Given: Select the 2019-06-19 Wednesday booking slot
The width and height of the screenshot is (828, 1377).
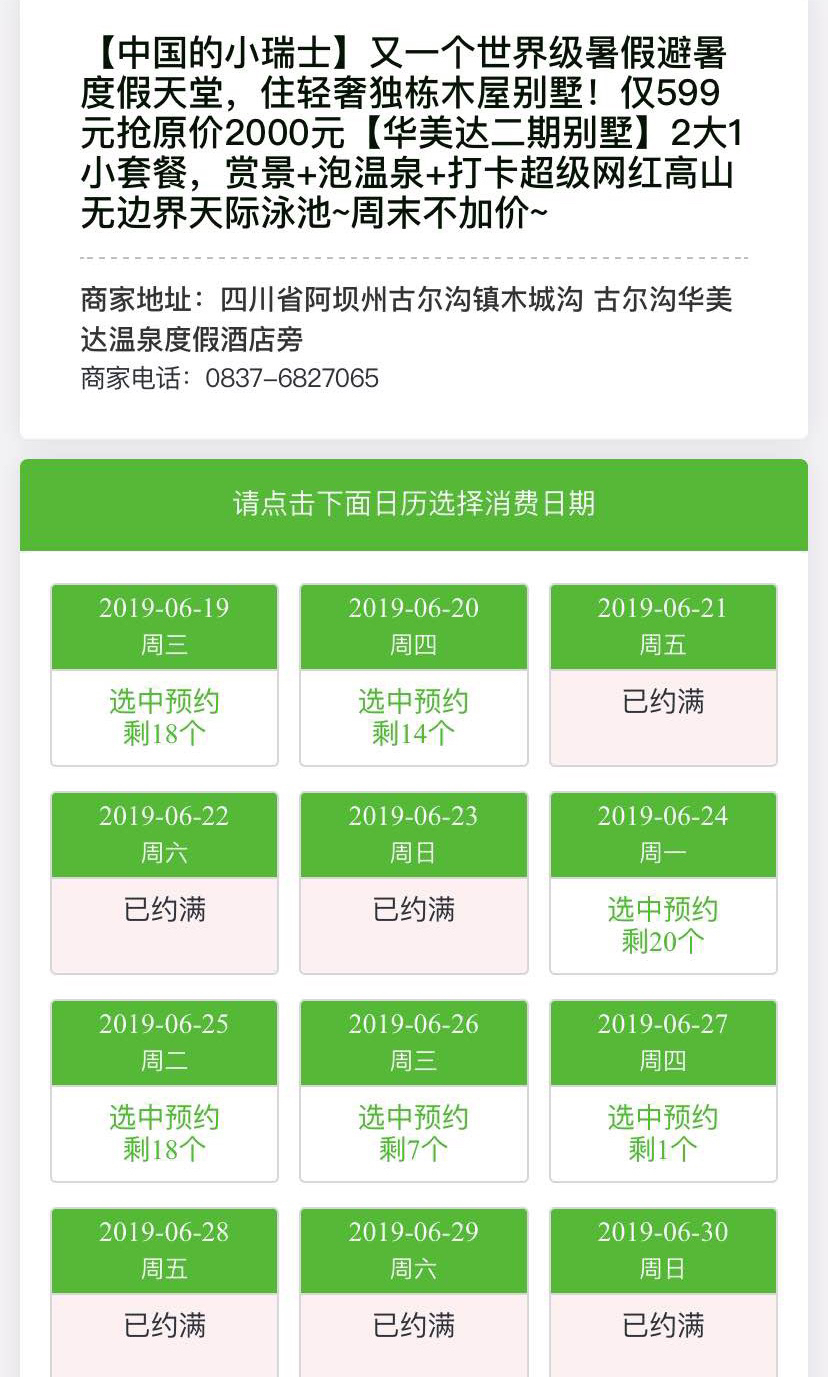Looking at the screenshot, I should [164, 675].
